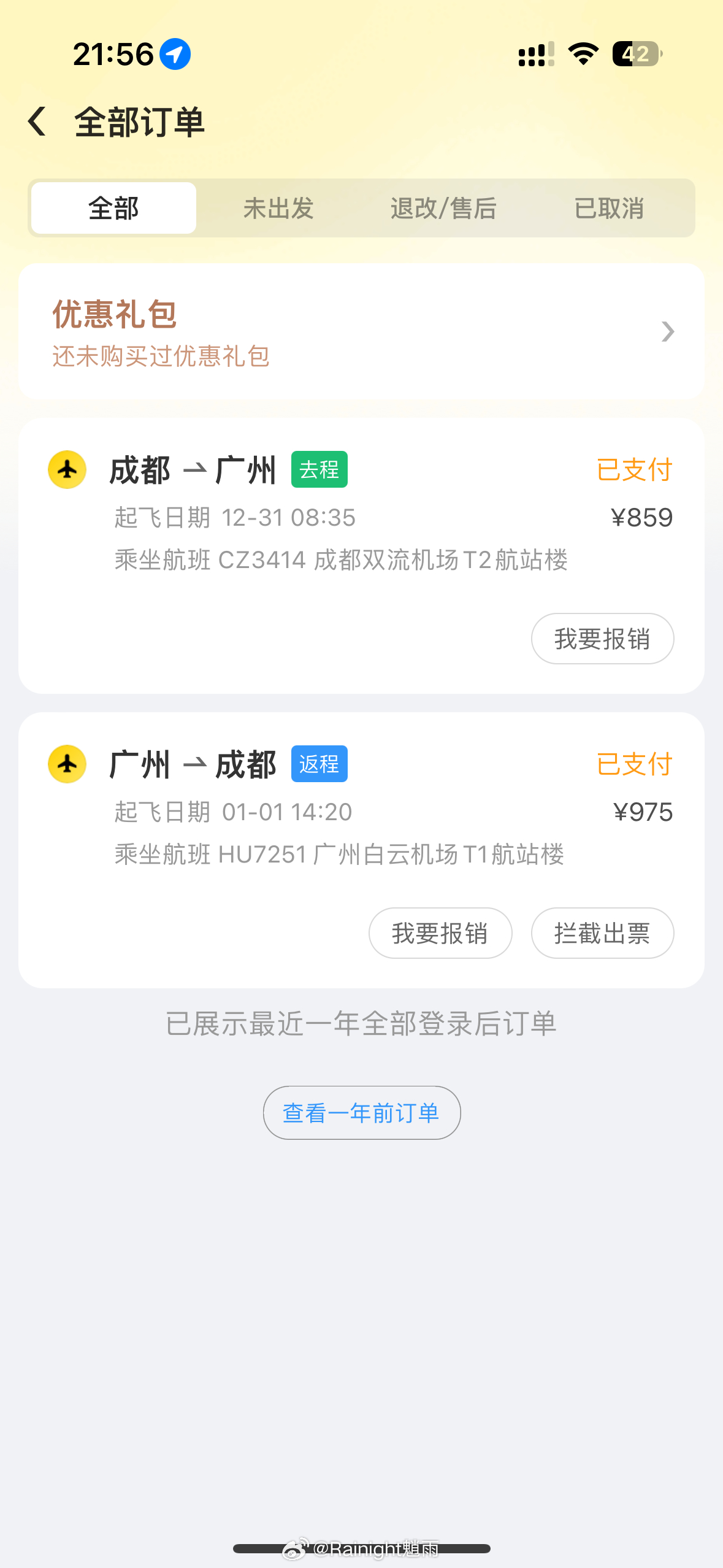Switch to the 未出发 tab
The image size is (723, 1568).
click(x=278, y=208)
